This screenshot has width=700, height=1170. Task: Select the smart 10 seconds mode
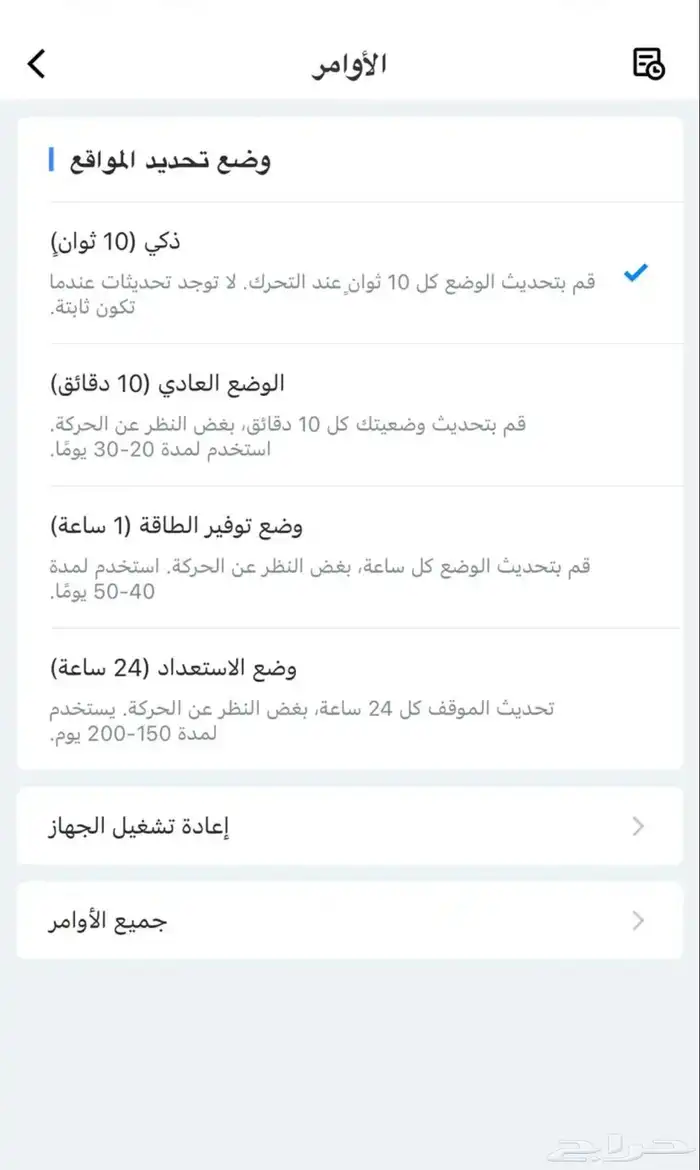(x=350, y=273)
